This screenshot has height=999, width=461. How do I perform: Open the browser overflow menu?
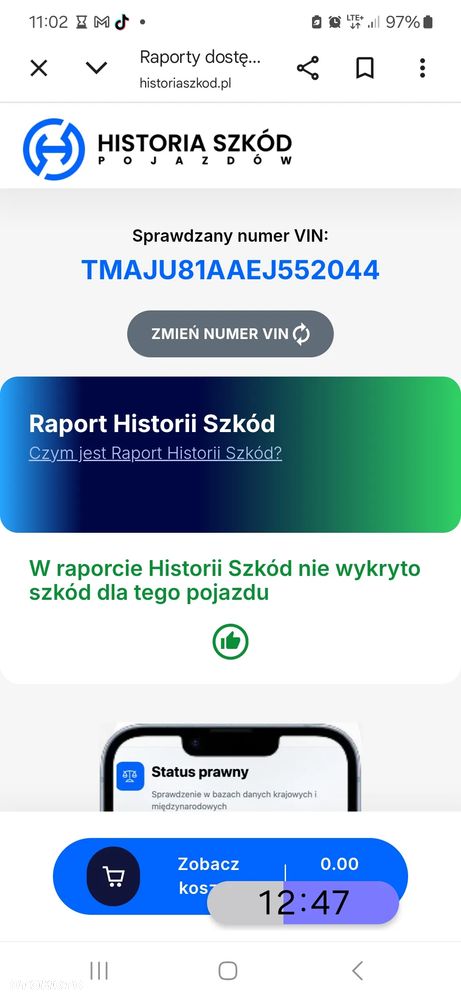coord(422,68)
